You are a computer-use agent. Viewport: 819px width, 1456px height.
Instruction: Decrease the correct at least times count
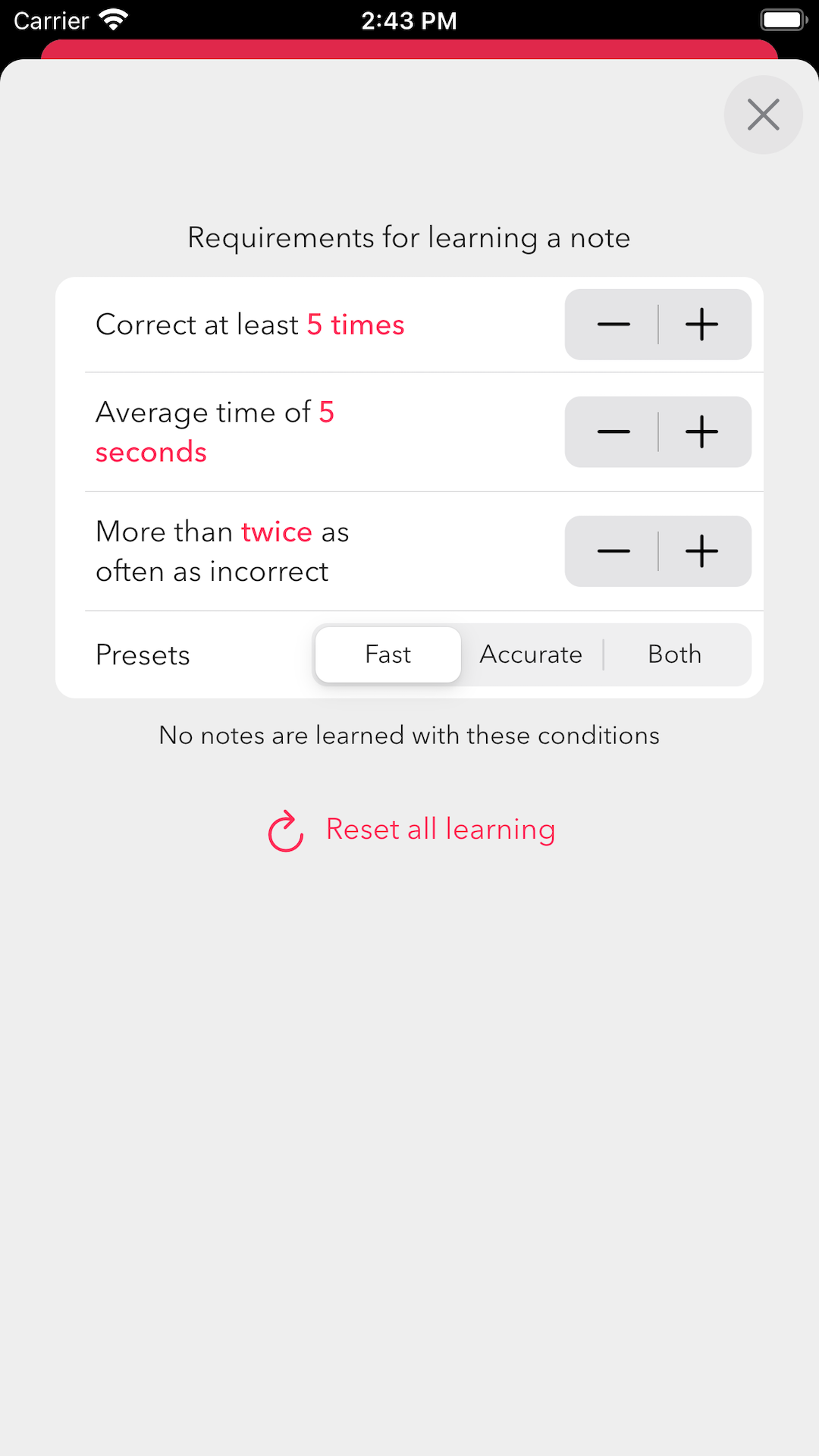613,325
